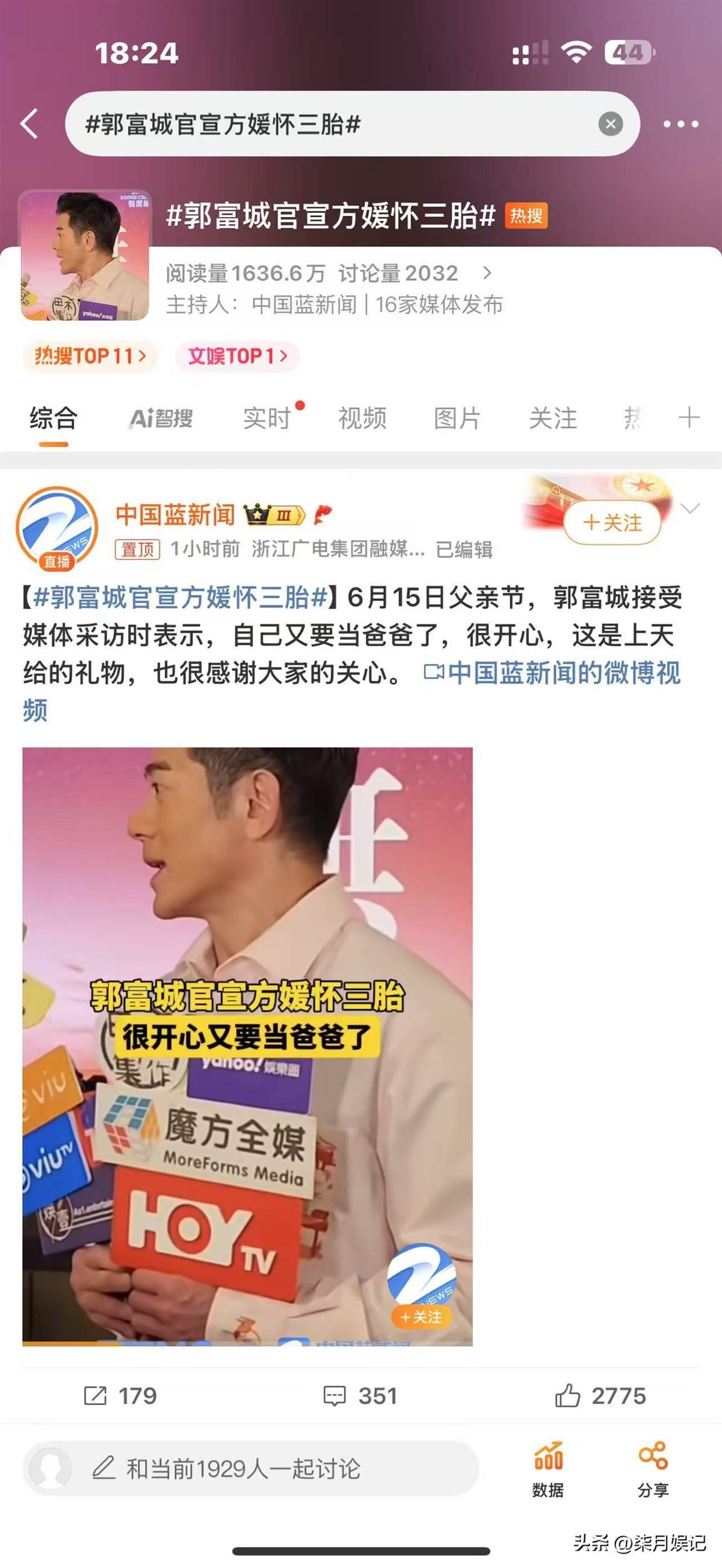Clear the search box text

(x=610, y=124)
